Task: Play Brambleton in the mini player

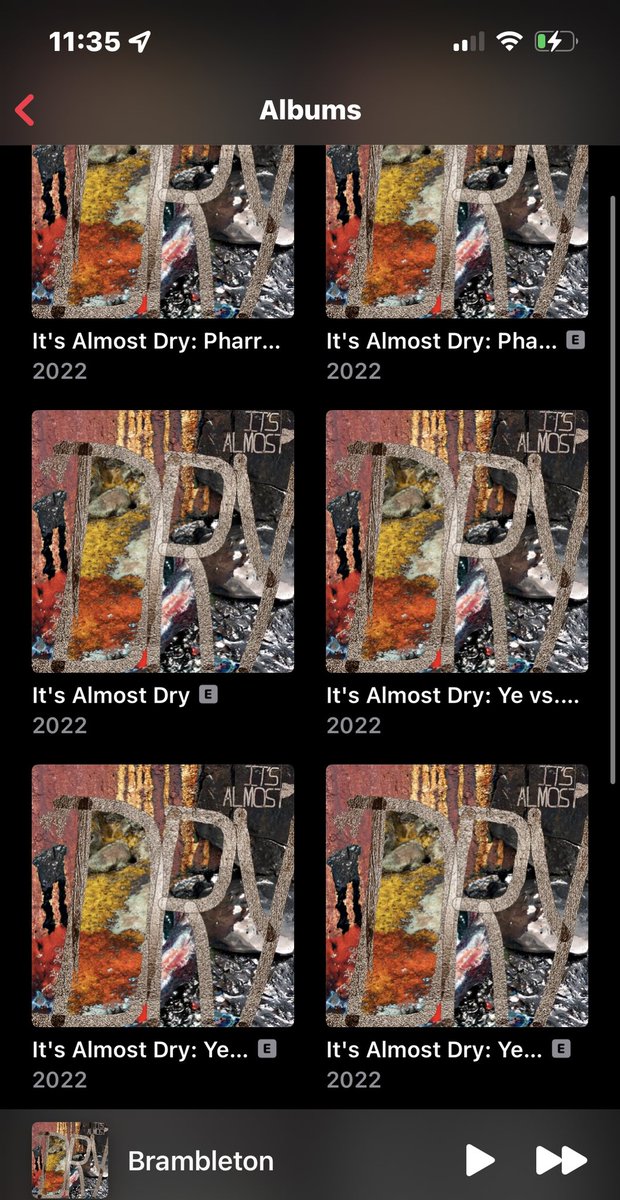Action: 481,1160
